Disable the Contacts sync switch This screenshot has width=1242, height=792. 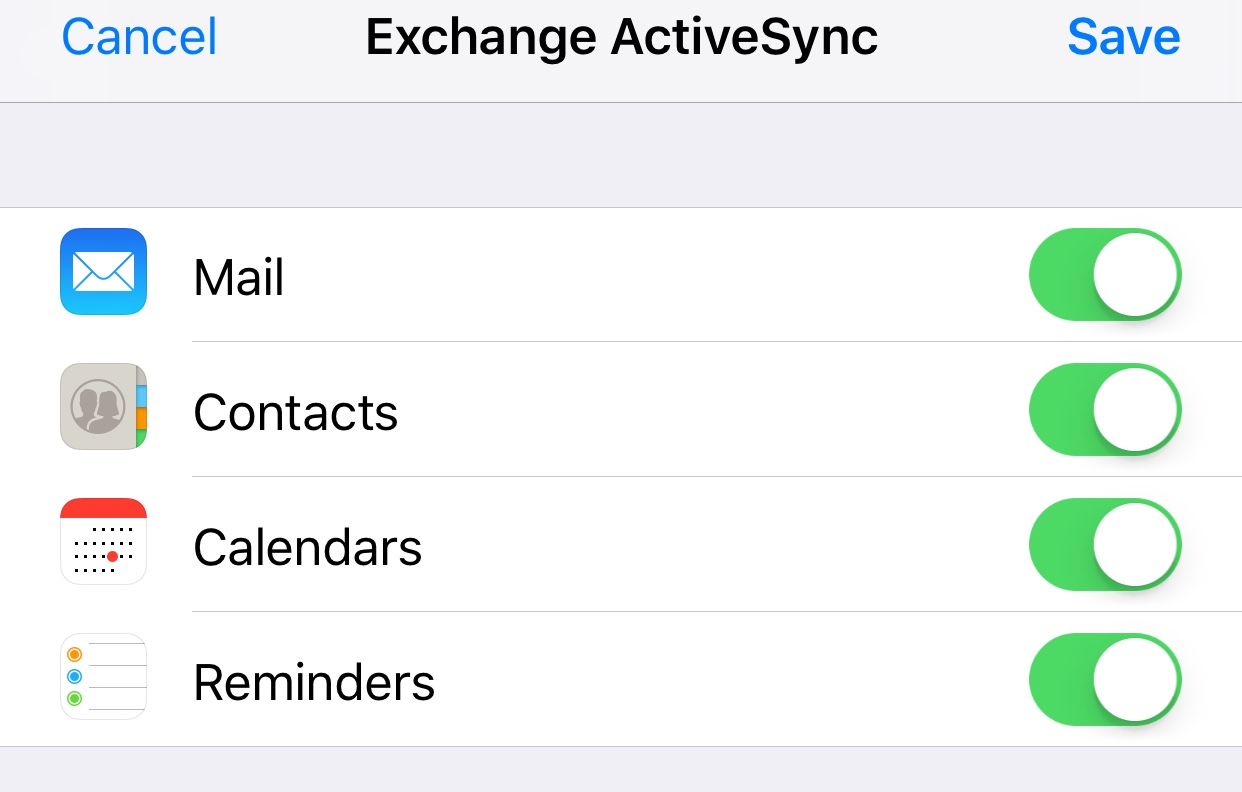click(1104, 410)
